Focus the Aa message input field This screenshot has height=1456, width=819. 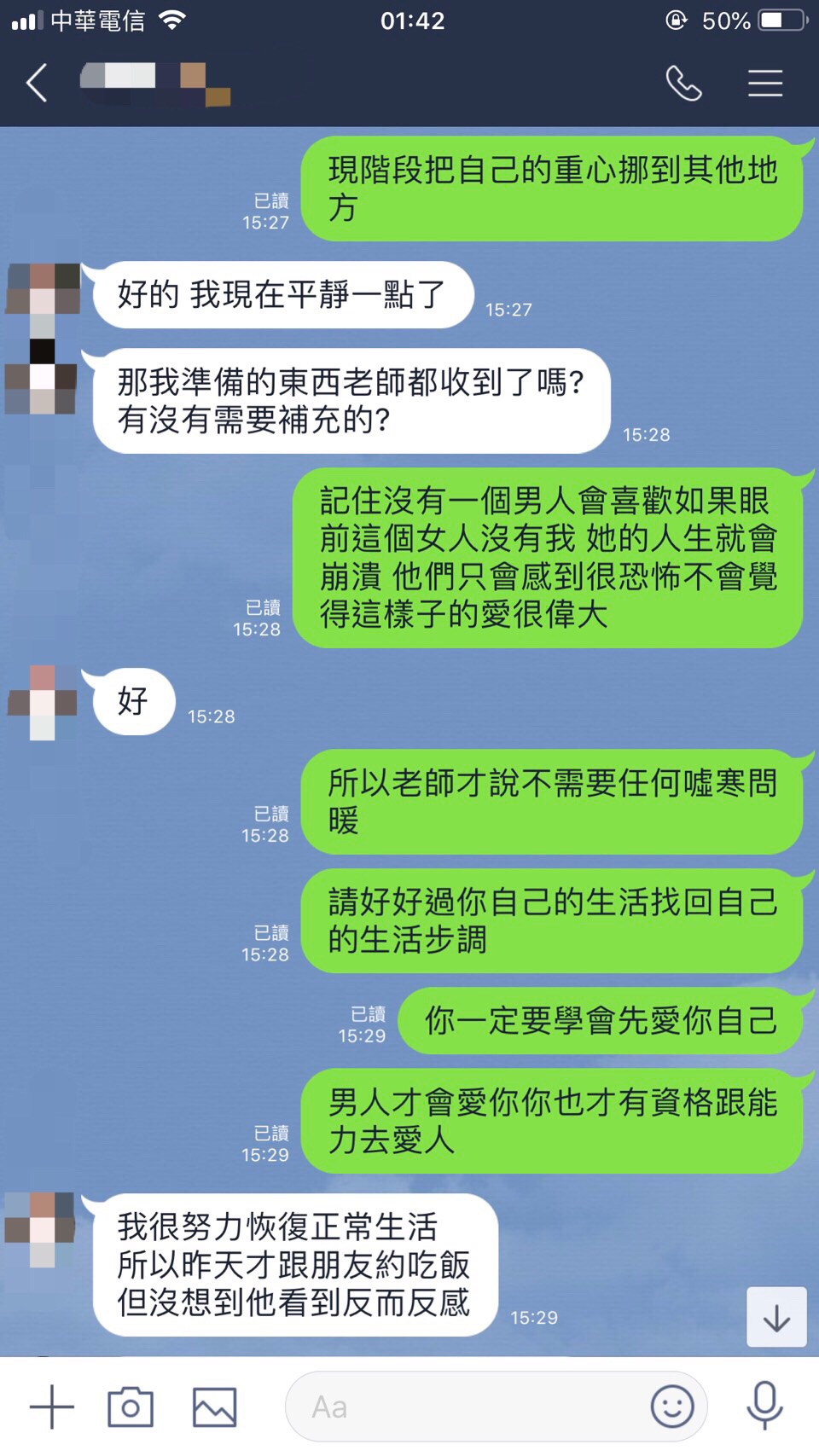469,1407
